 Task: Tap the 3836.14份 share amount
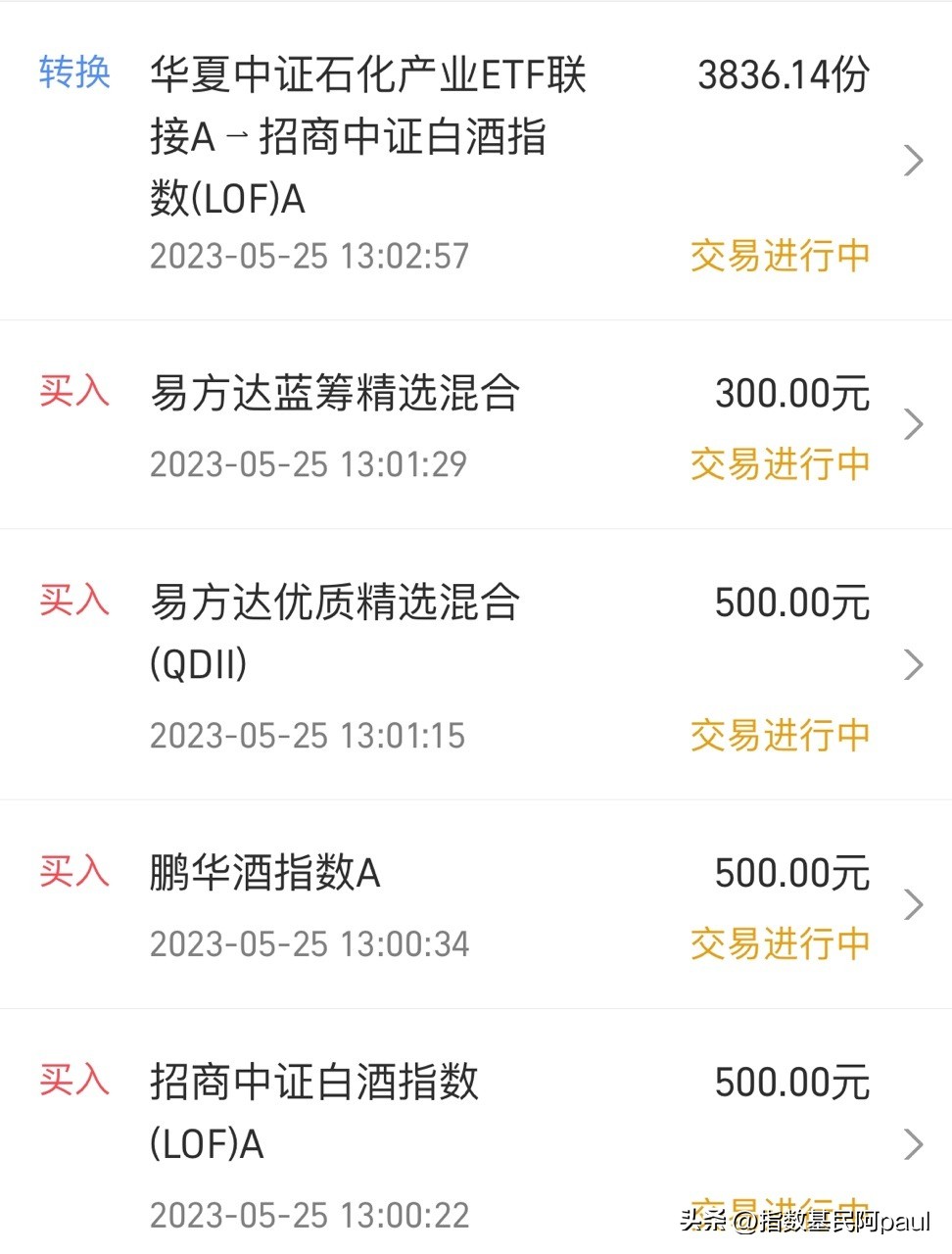click(x=781, y=73)
